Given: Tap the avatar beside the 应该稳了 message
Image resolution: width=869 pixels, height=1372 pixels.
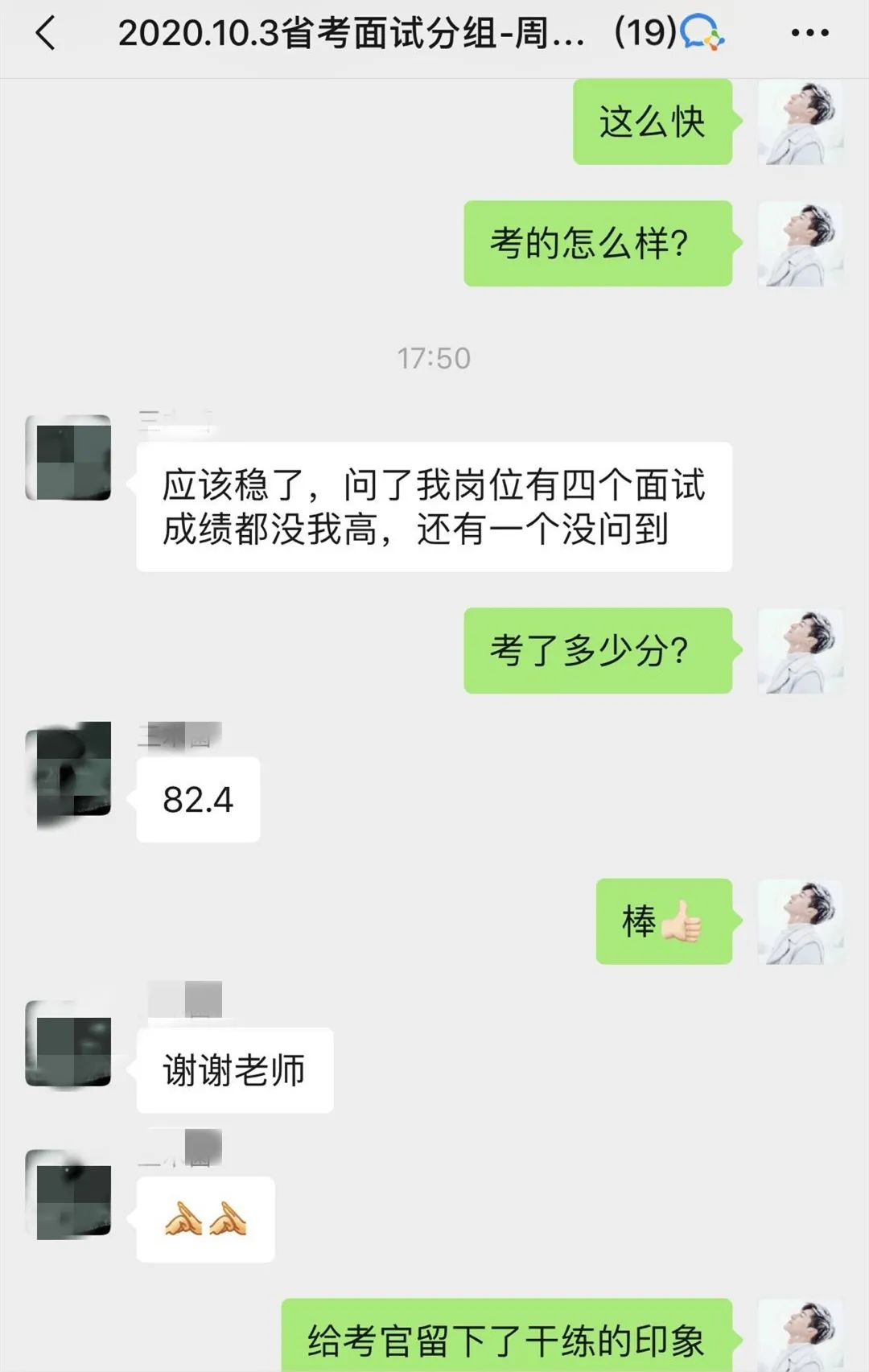Looking at the screenshot, I should (x=69, y=458).
